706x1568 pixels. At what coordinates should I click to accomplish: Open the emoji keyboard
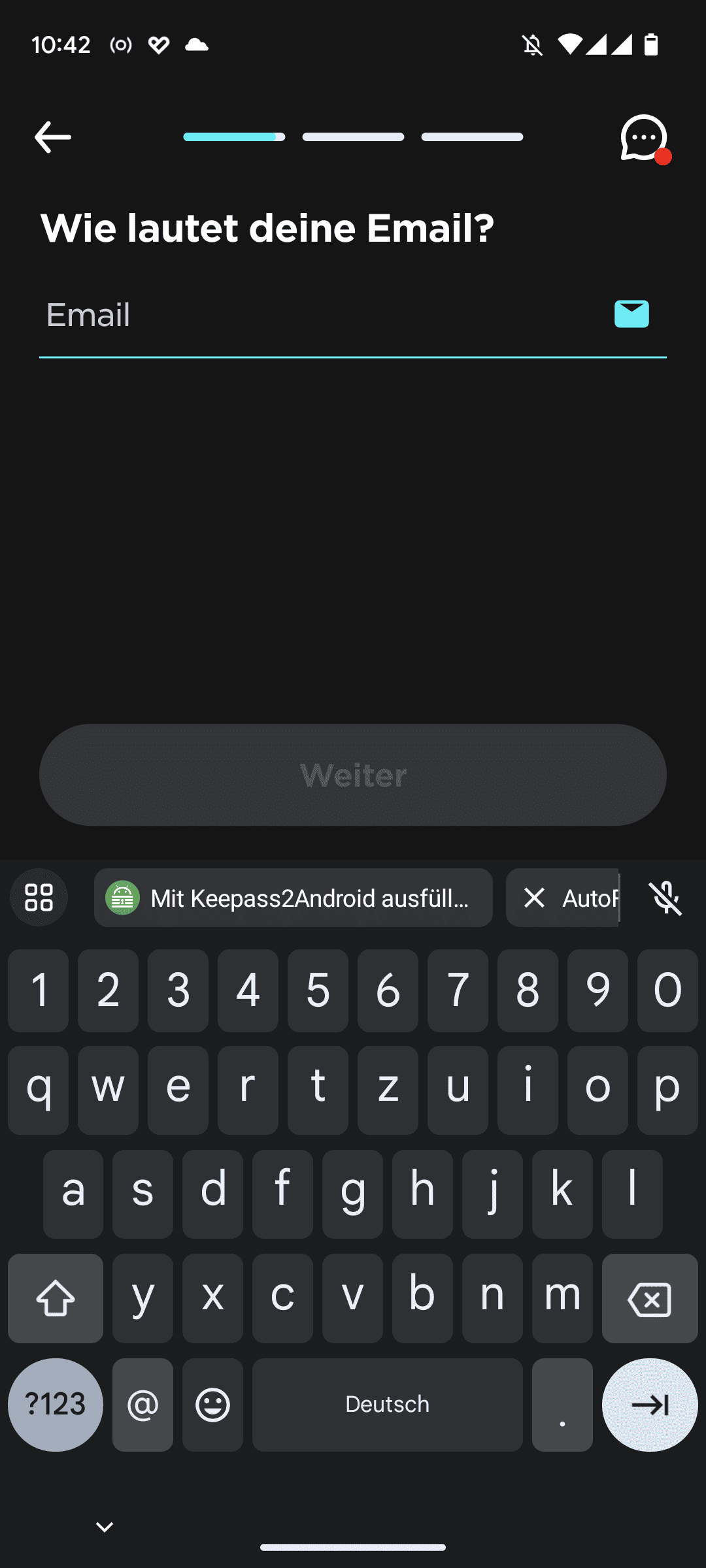pos(212,1405)
